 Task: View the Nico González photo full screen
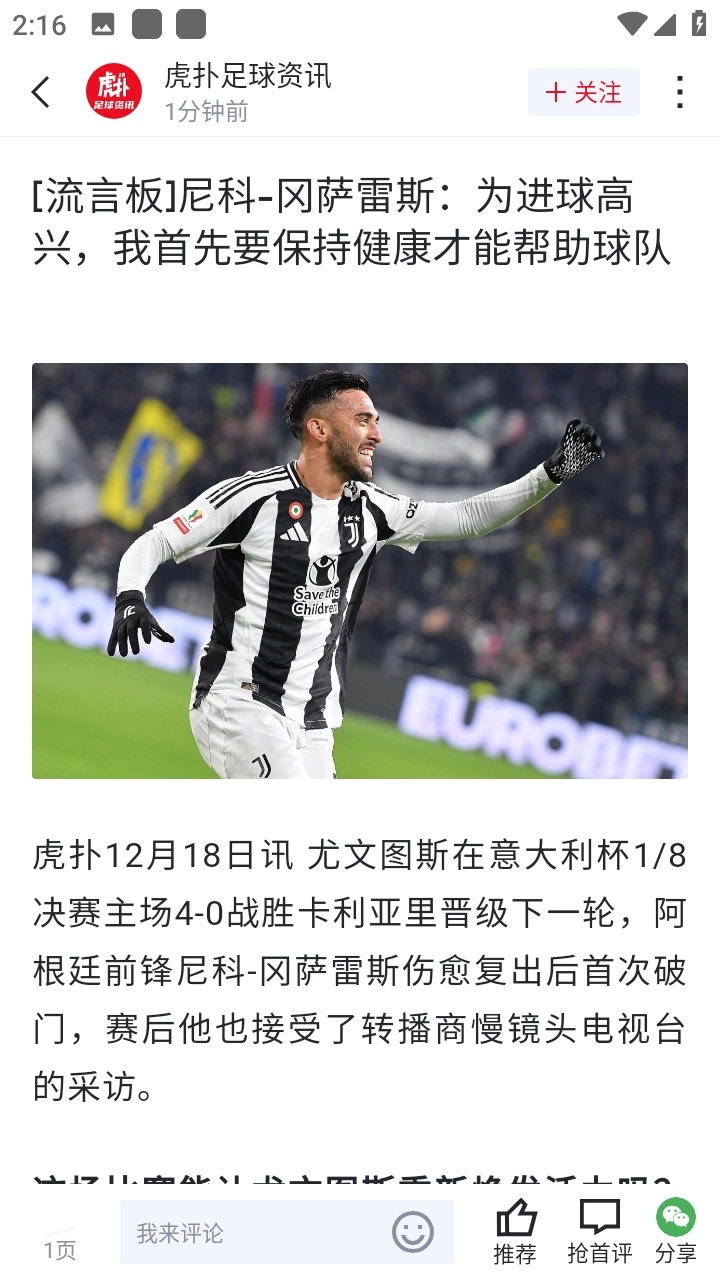(x=360, y=570)
